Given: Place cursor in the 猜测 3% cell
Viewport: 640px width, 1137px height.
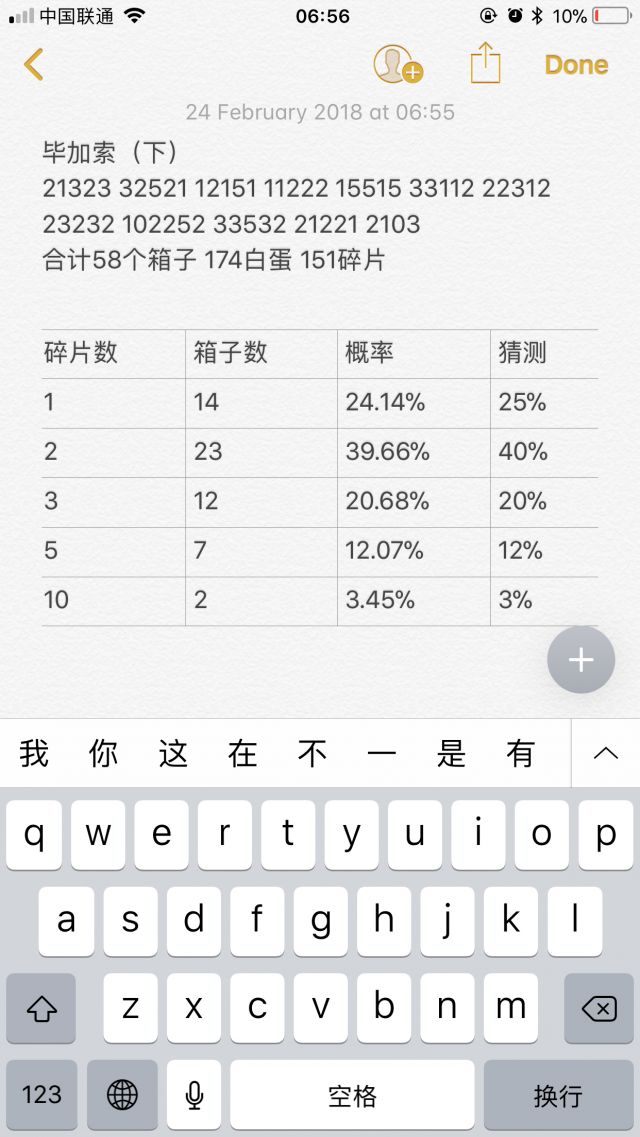Looking at the screenshot, I should 544,601.
